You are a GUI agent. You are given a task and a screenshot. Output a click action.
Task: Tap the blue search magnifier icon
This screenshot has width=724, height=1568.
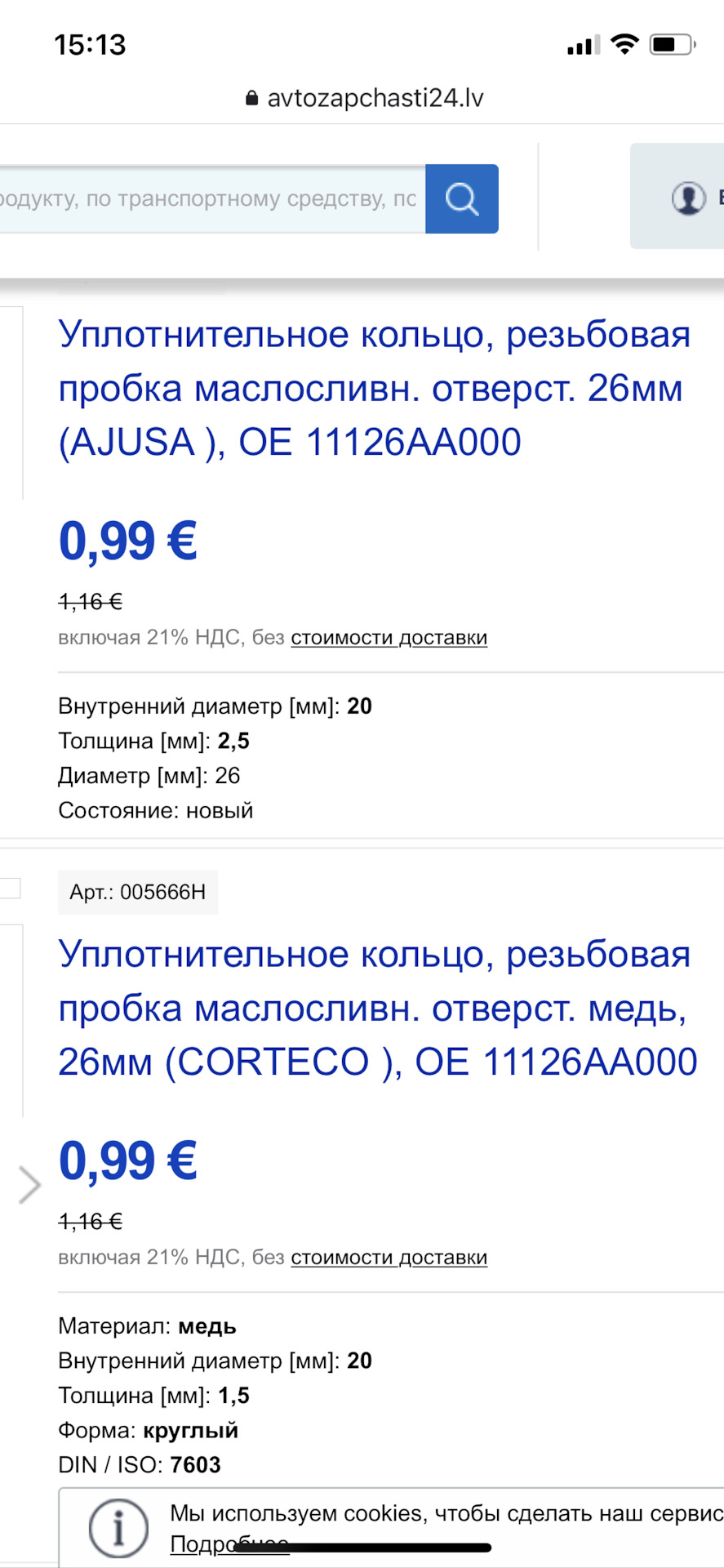[461, 198]
